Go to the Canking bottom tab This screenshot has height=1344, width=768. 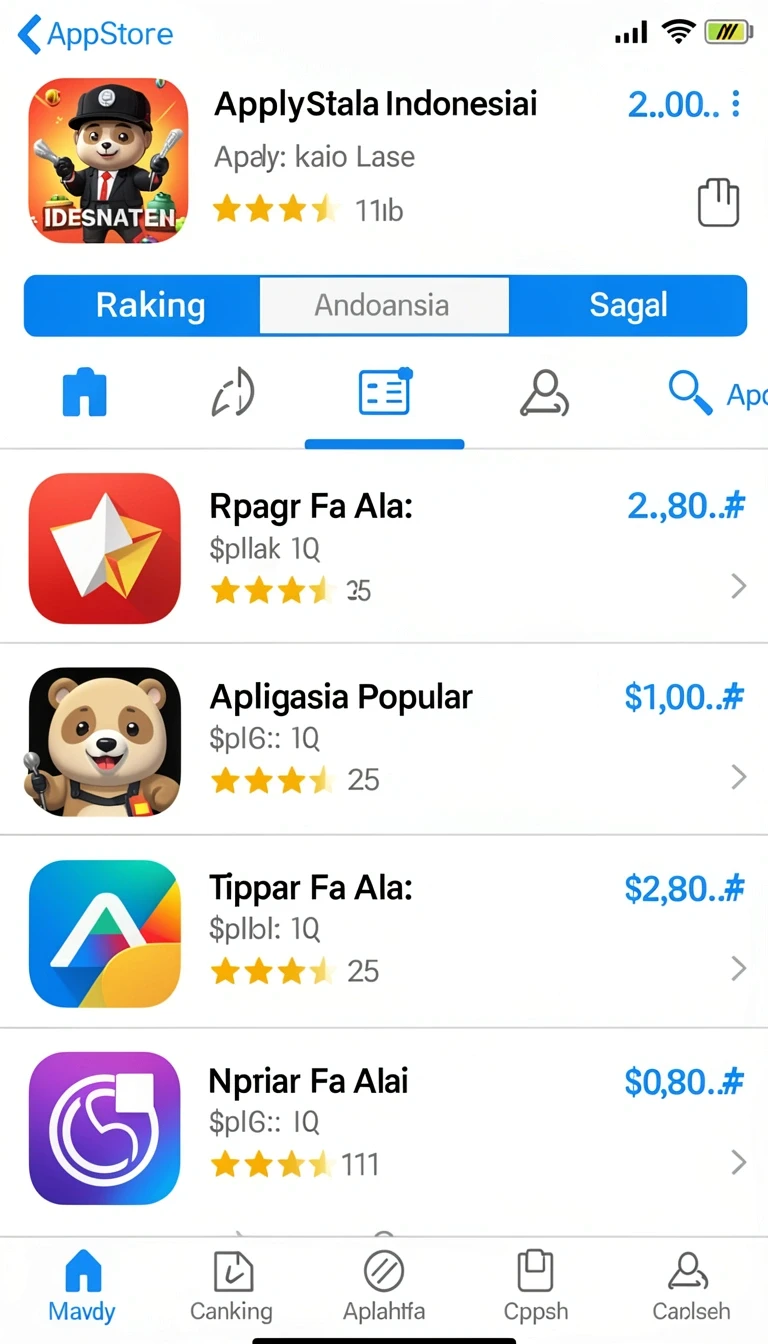click(231, 1286)
